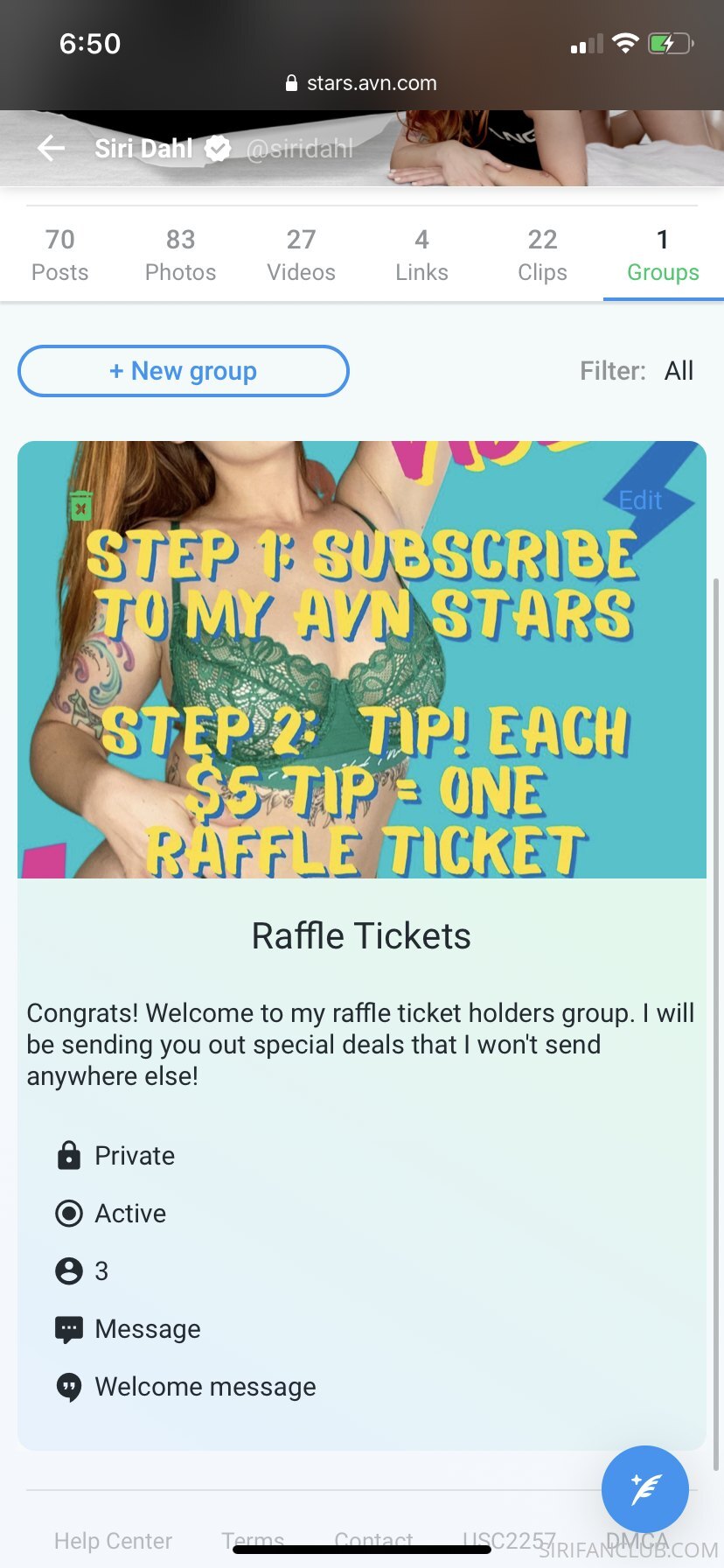Open the Videos tab
This screenshot has height=1568, width=724.
click(x=302, y=255)
